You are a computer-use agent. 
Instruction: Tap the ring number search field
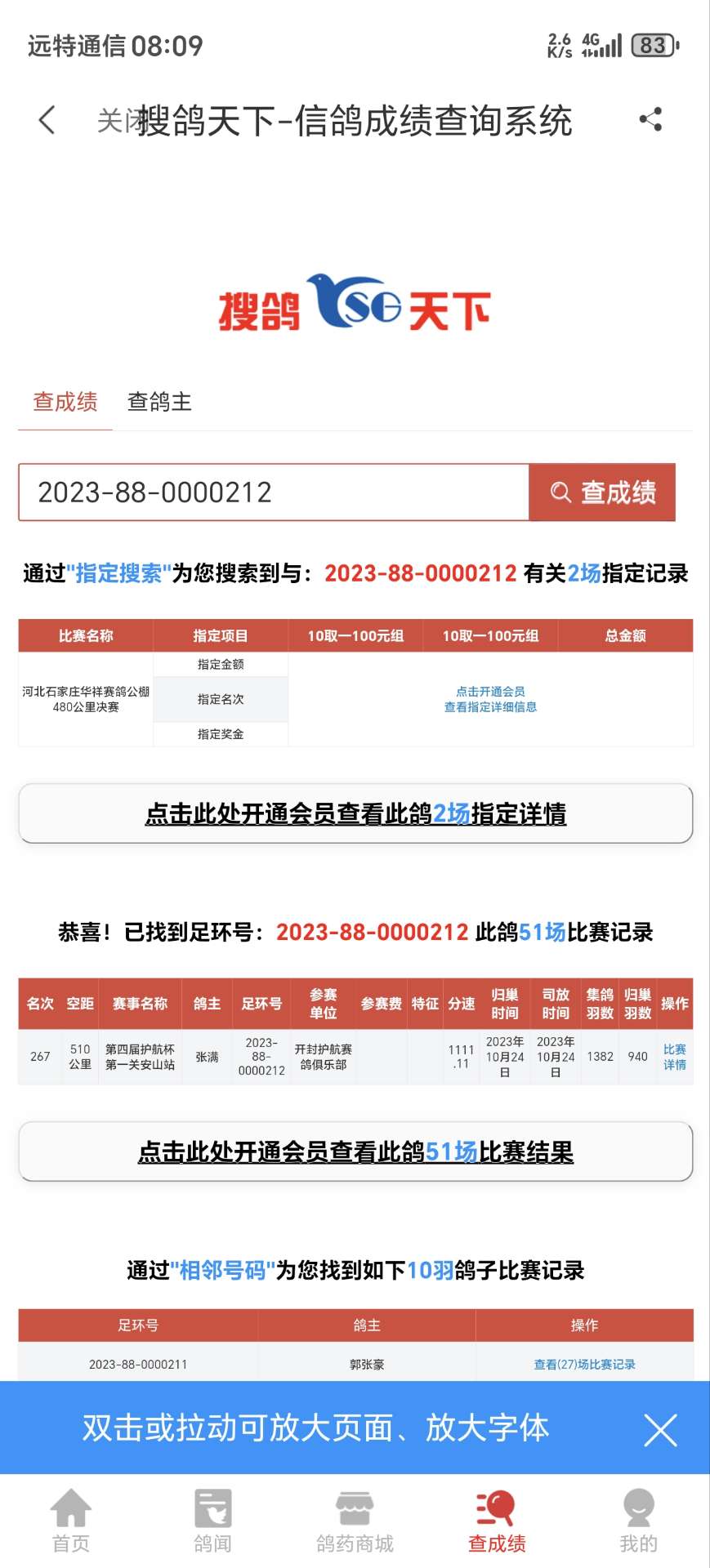[274, 492]
